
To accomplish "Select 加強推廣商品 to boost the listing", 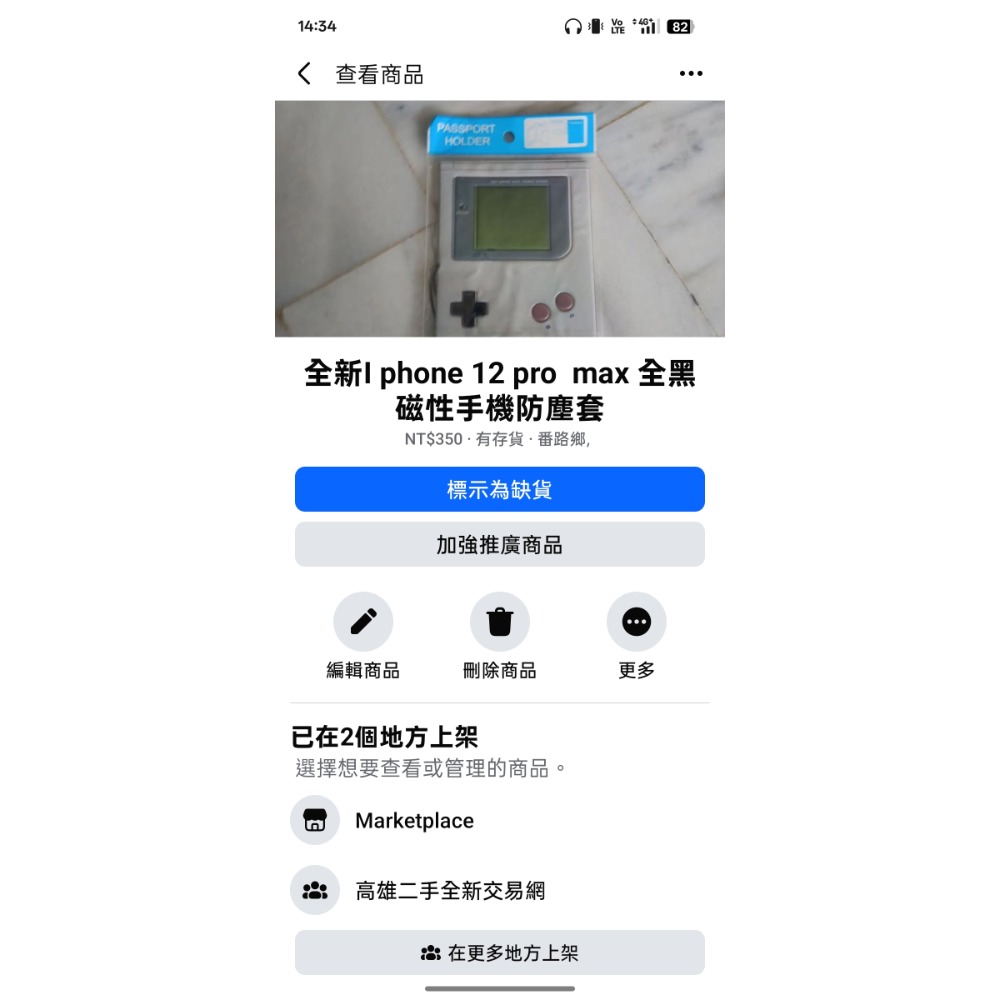I will [500, 545].
